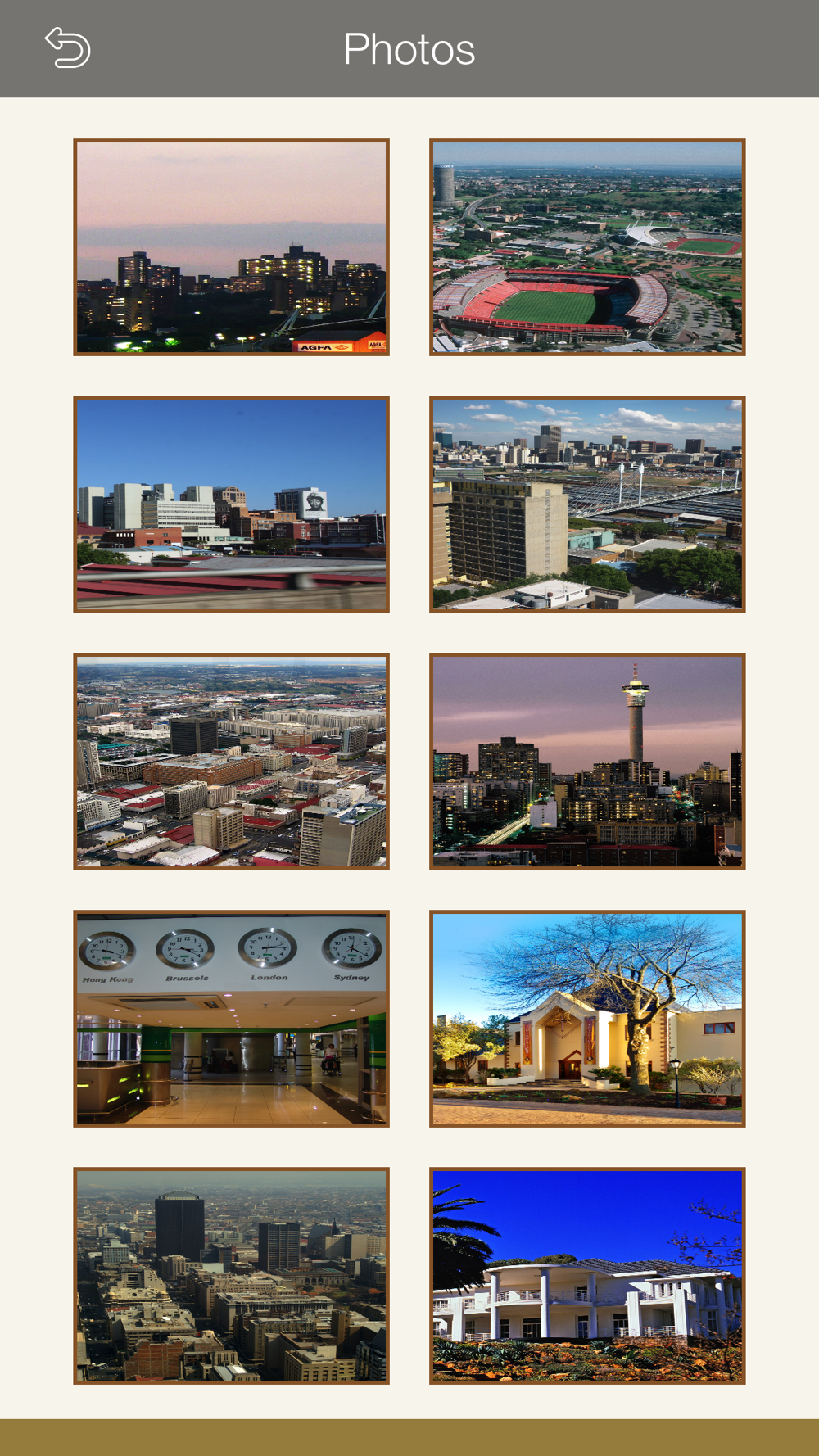Open the world clocks lobby photo

pos(231,1019)
